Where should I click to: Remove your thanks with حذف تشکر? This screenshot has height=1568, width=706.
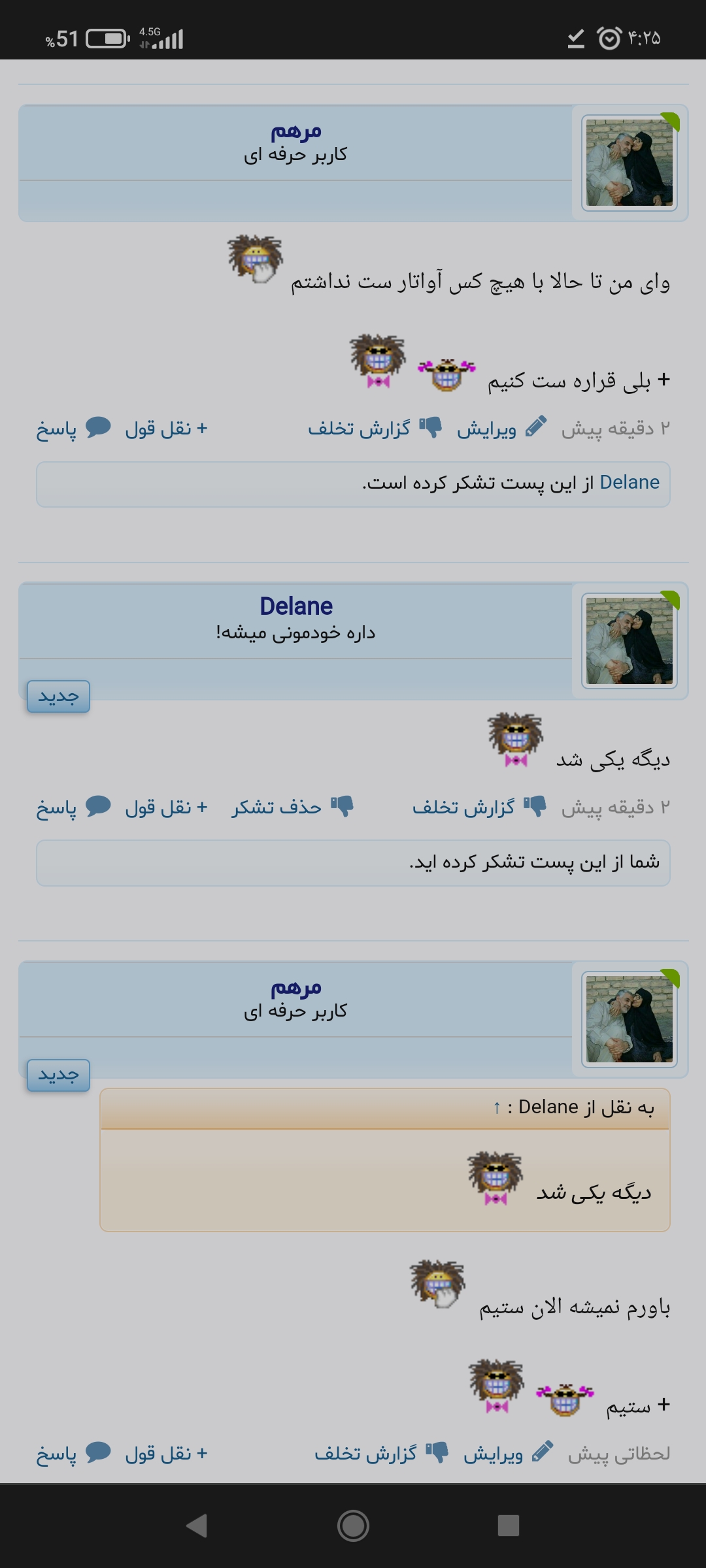(292, 808)
